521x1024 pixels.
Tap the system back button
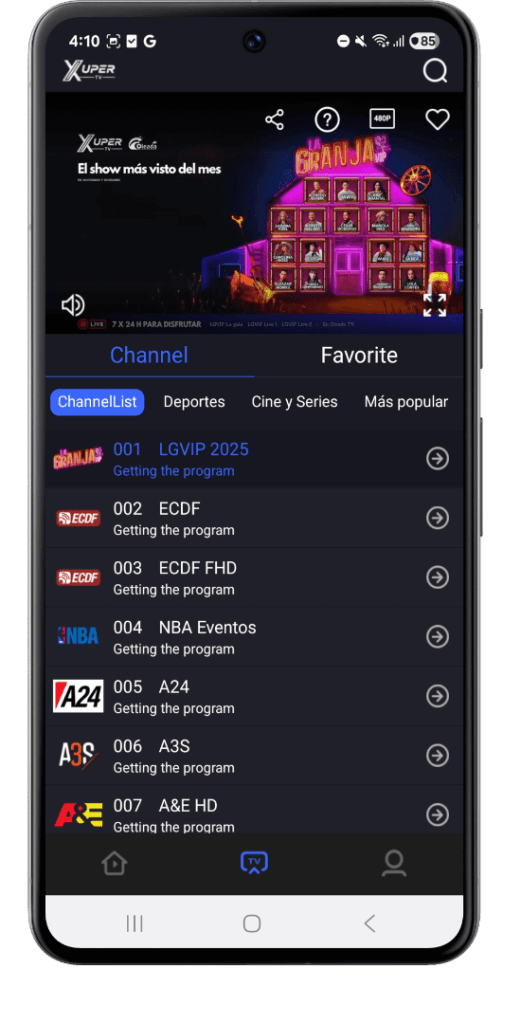(x=370, y=923)
